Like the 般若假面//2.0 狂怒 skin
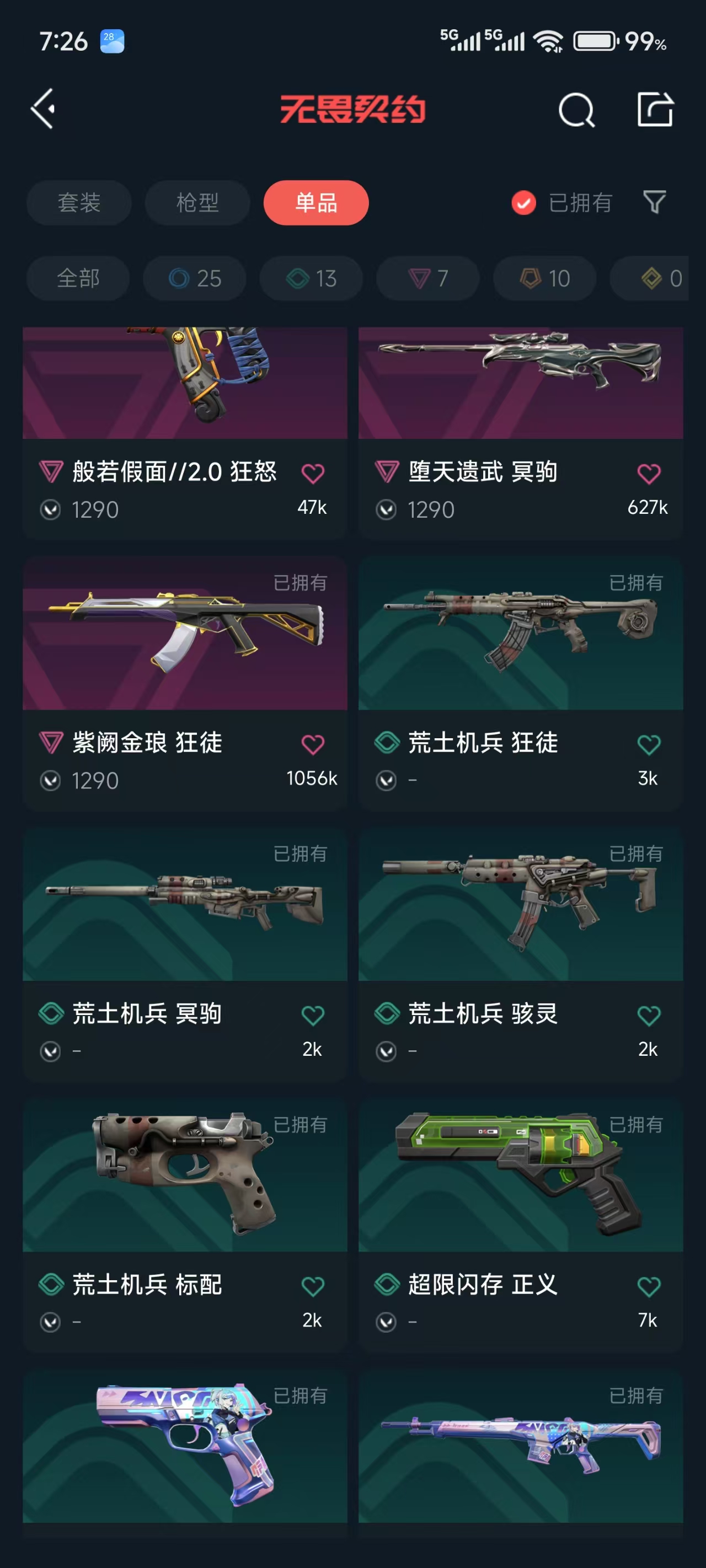The width and height of the screenshot is (706, 1568). click(313, 473)
